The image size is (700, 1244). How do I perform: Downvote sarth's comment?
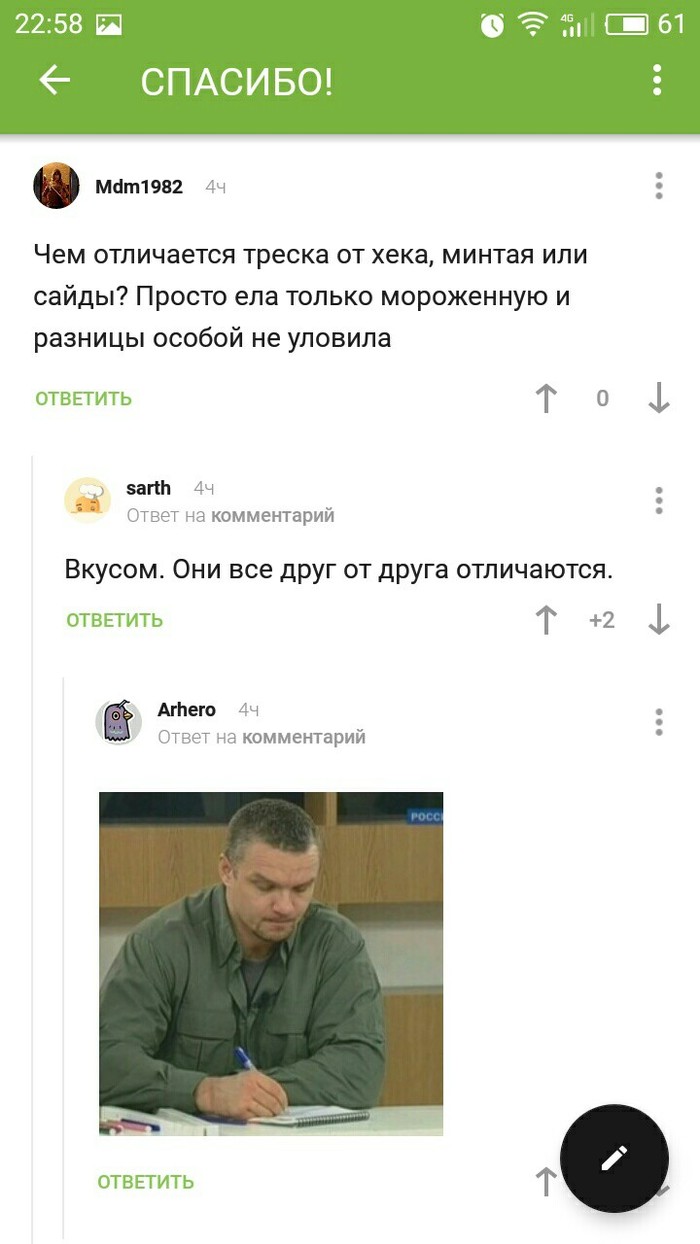coord(658,620)
